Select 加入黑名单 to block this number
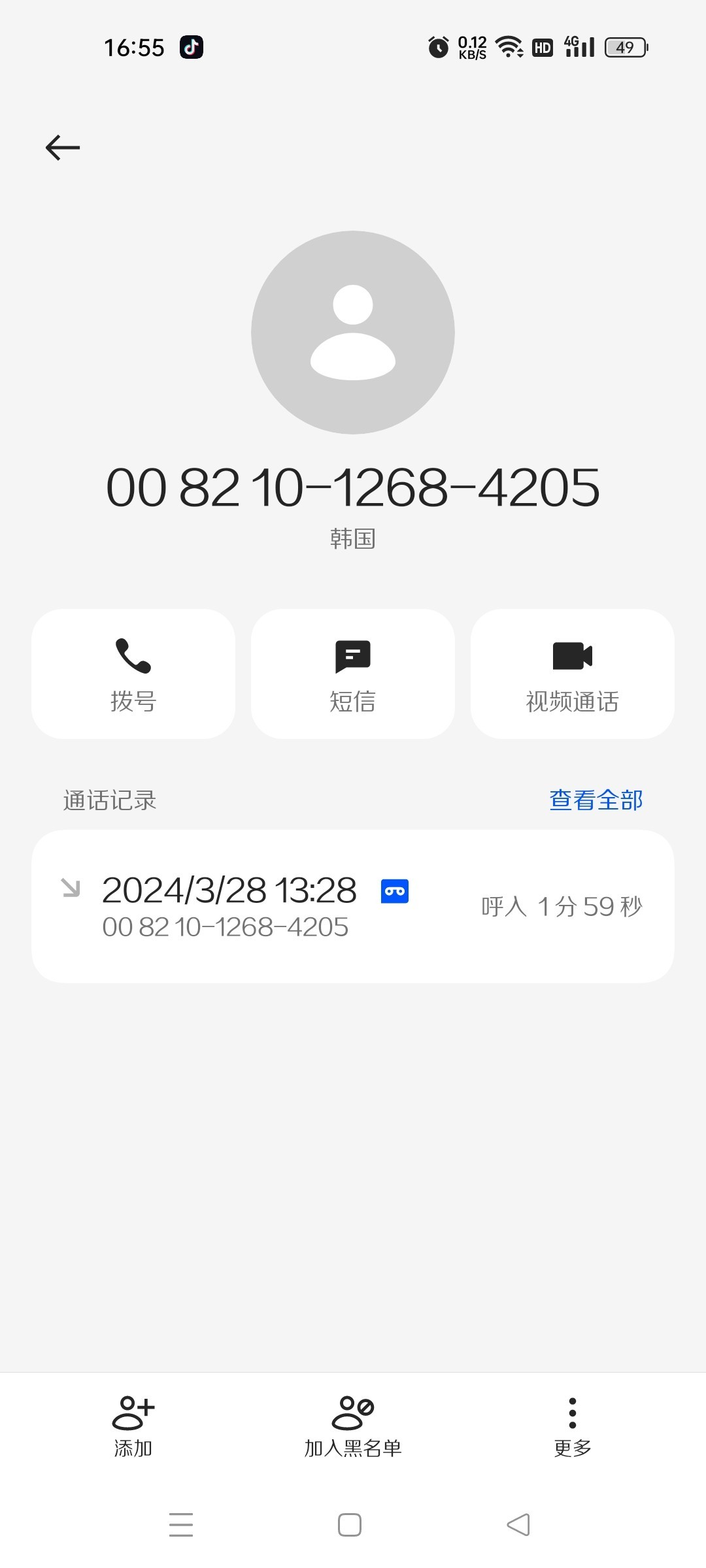Viewport: 706px width, 1568px height. pyautogui.click(x=353, y=1428)
